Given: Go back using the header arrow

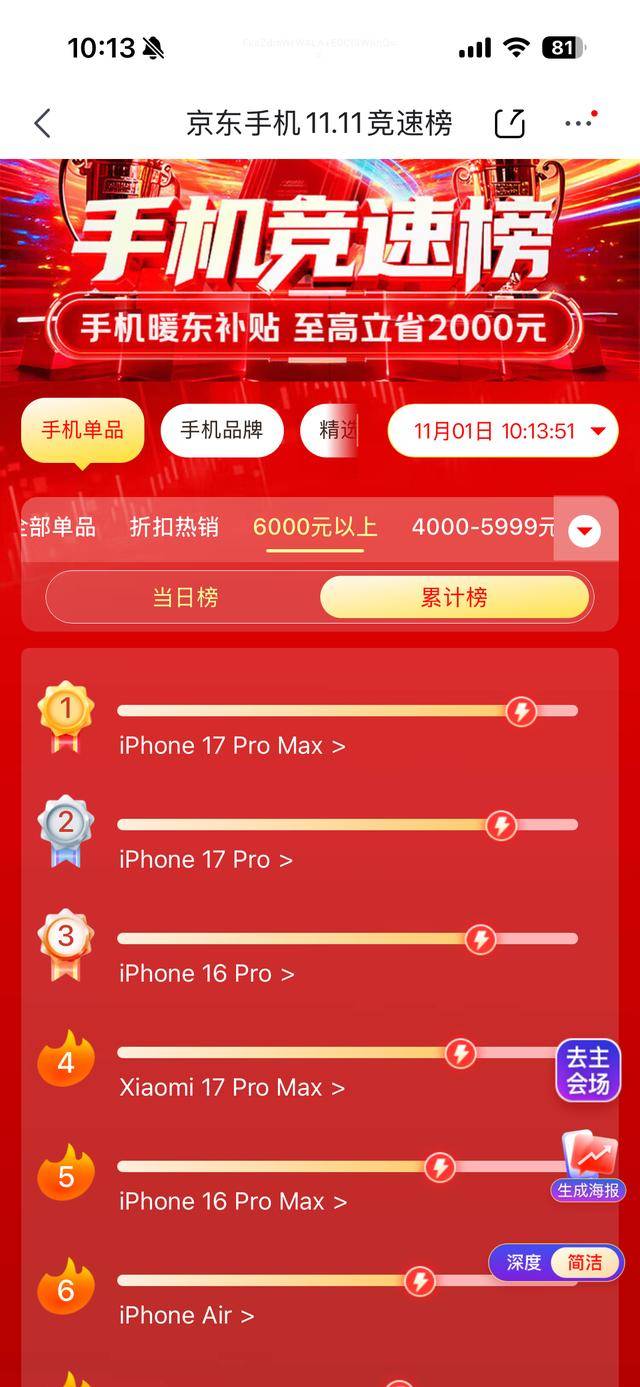Looking at the screenshot, I should click(x=42, y=123).
